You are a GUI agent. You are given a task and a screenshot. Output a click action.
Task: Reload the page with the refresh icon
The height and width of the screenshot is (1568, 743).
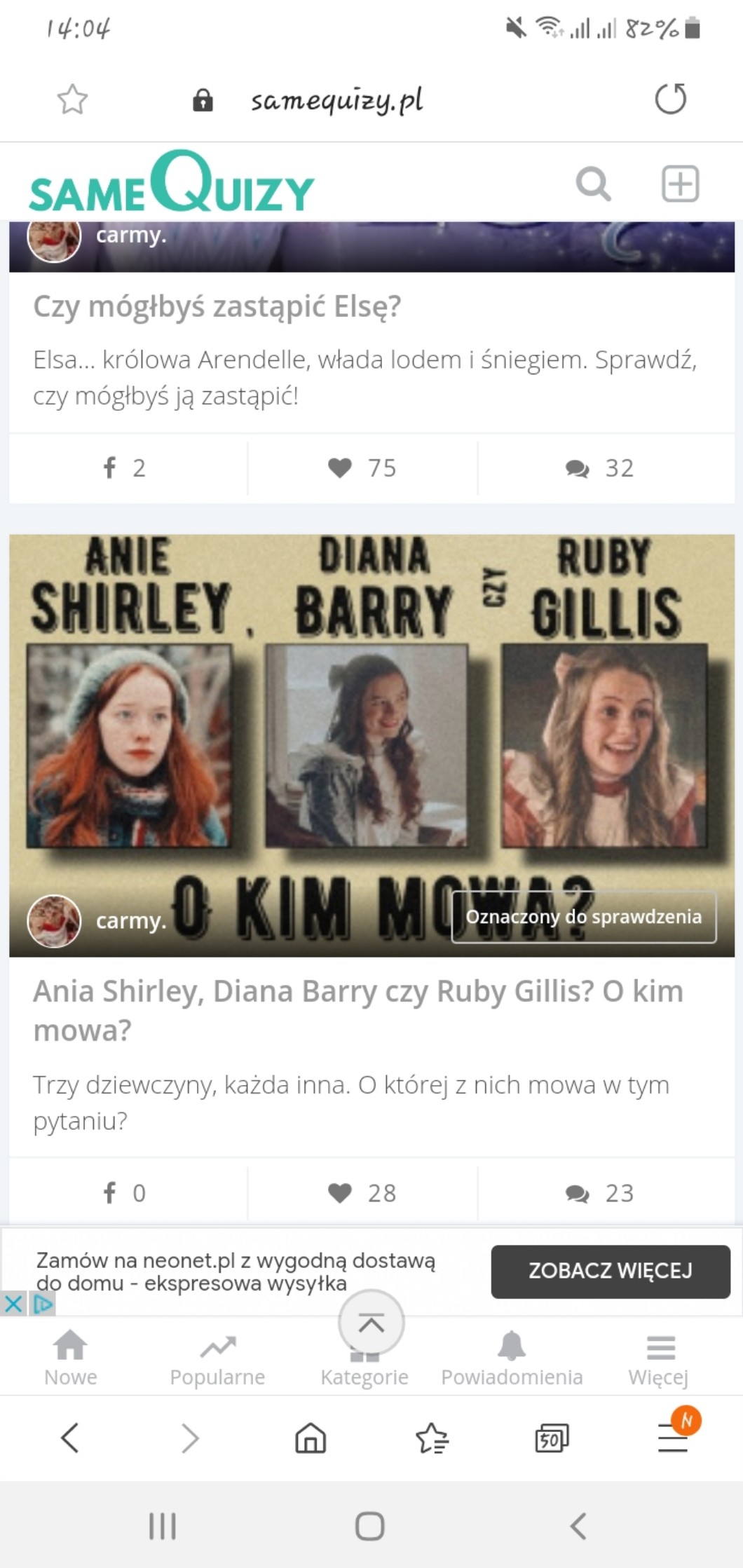[670, 99]
